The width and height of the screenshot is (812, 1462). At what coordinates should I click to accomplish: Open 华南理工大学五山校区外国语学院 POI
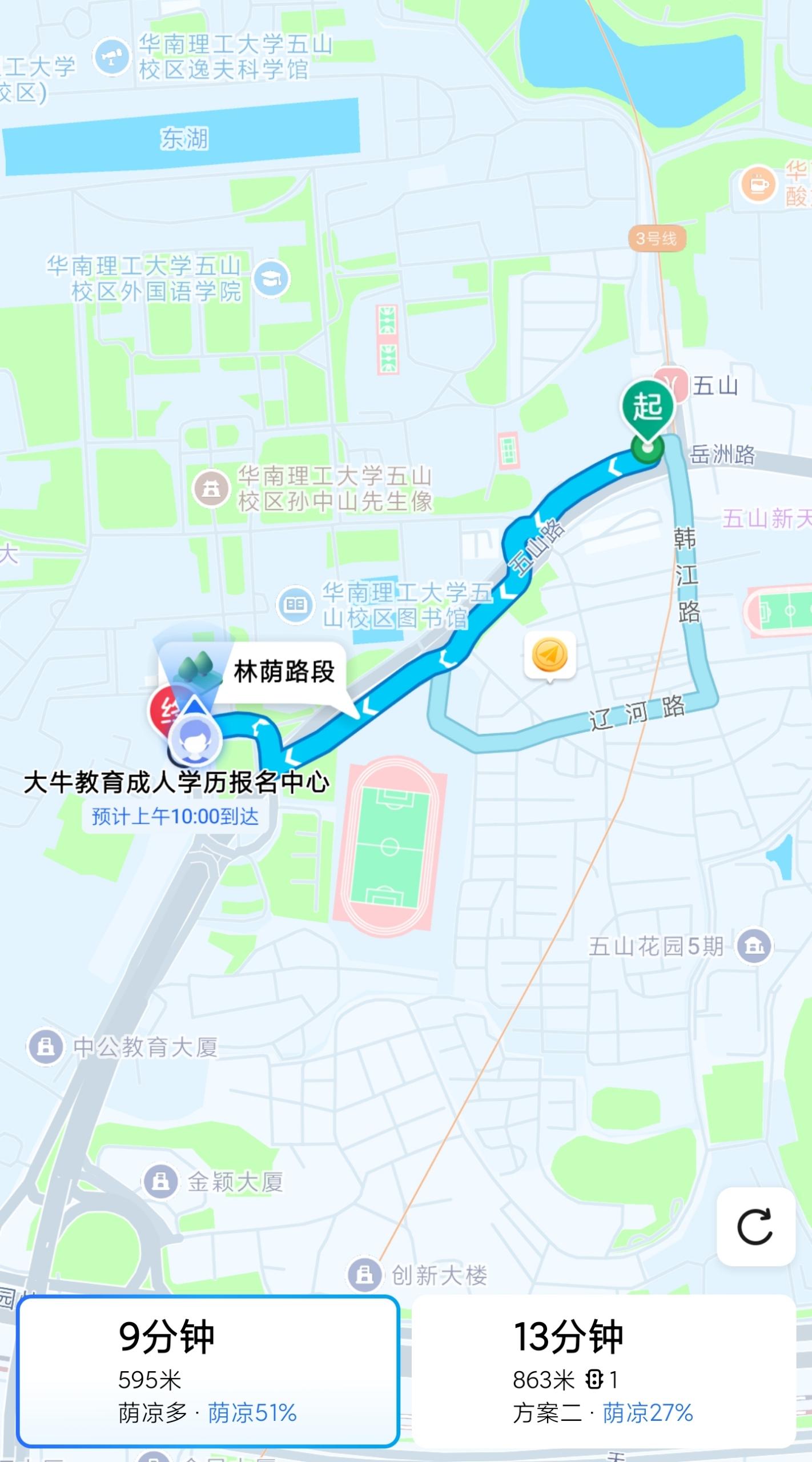pyautogui.click(x=271, y=278)
